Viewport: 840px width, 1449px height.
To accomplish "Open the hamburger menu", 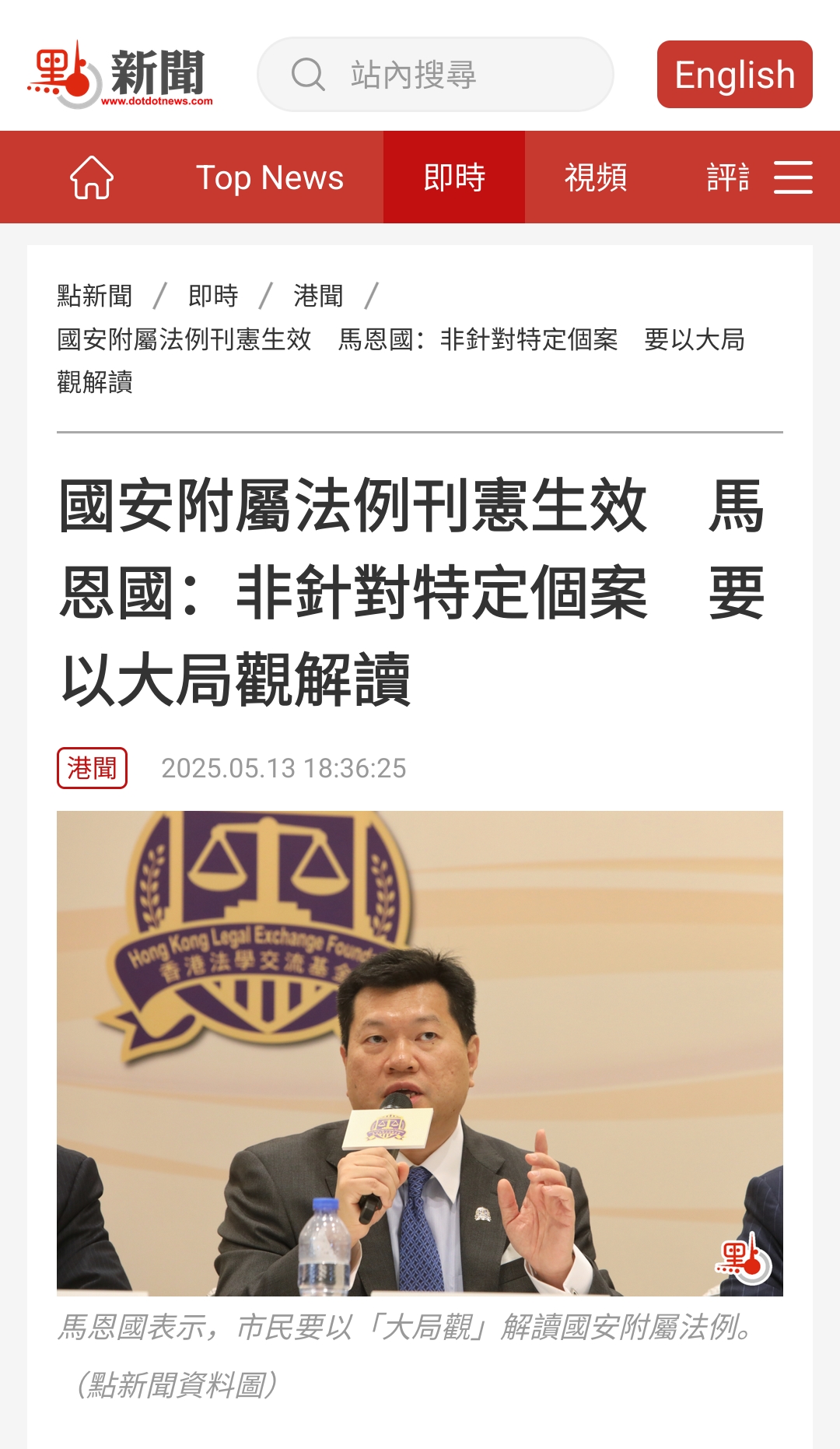I will click(x=793, y=177).
